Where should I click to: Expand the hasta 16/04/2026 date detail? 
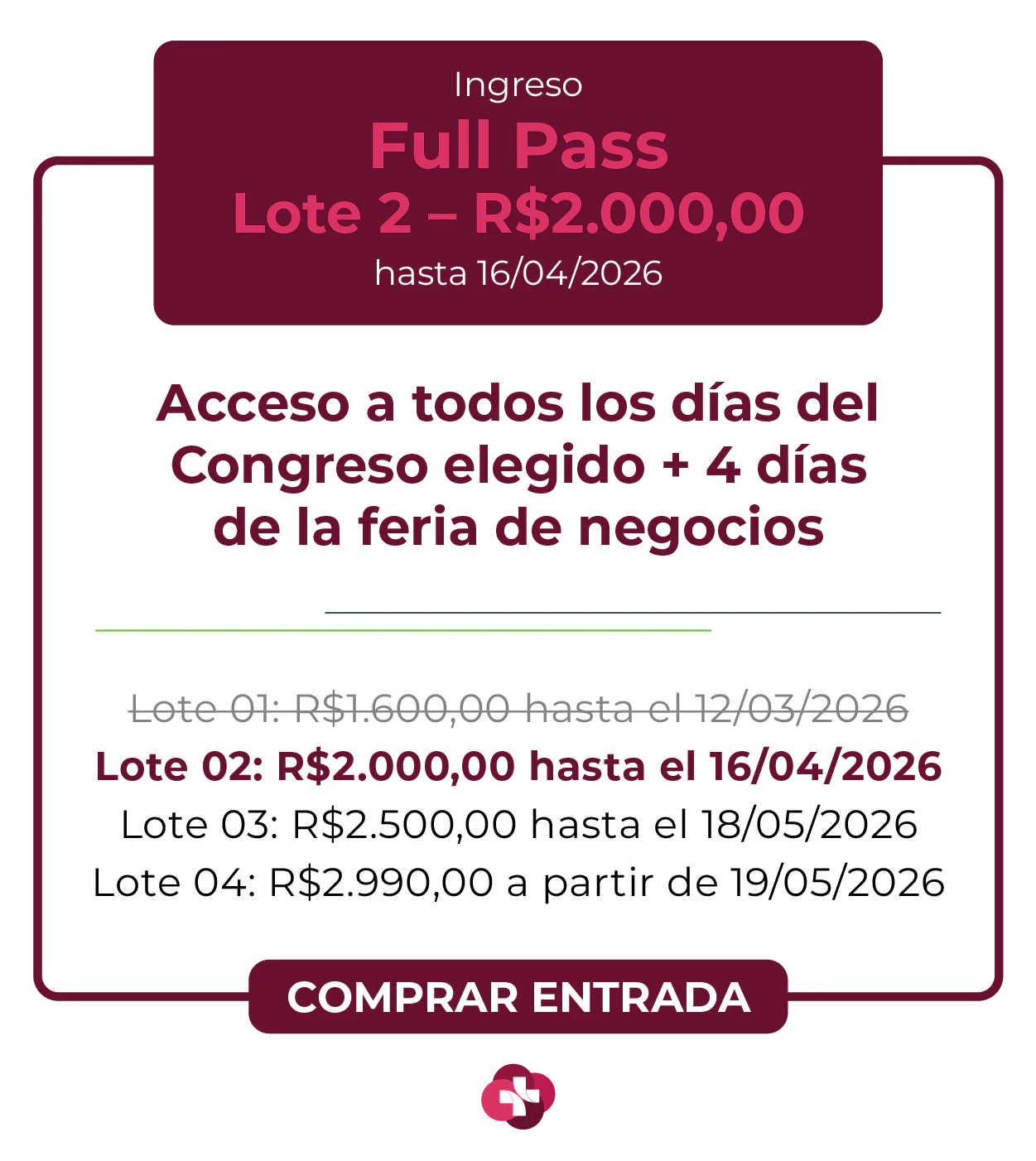[x=518, y=269]
